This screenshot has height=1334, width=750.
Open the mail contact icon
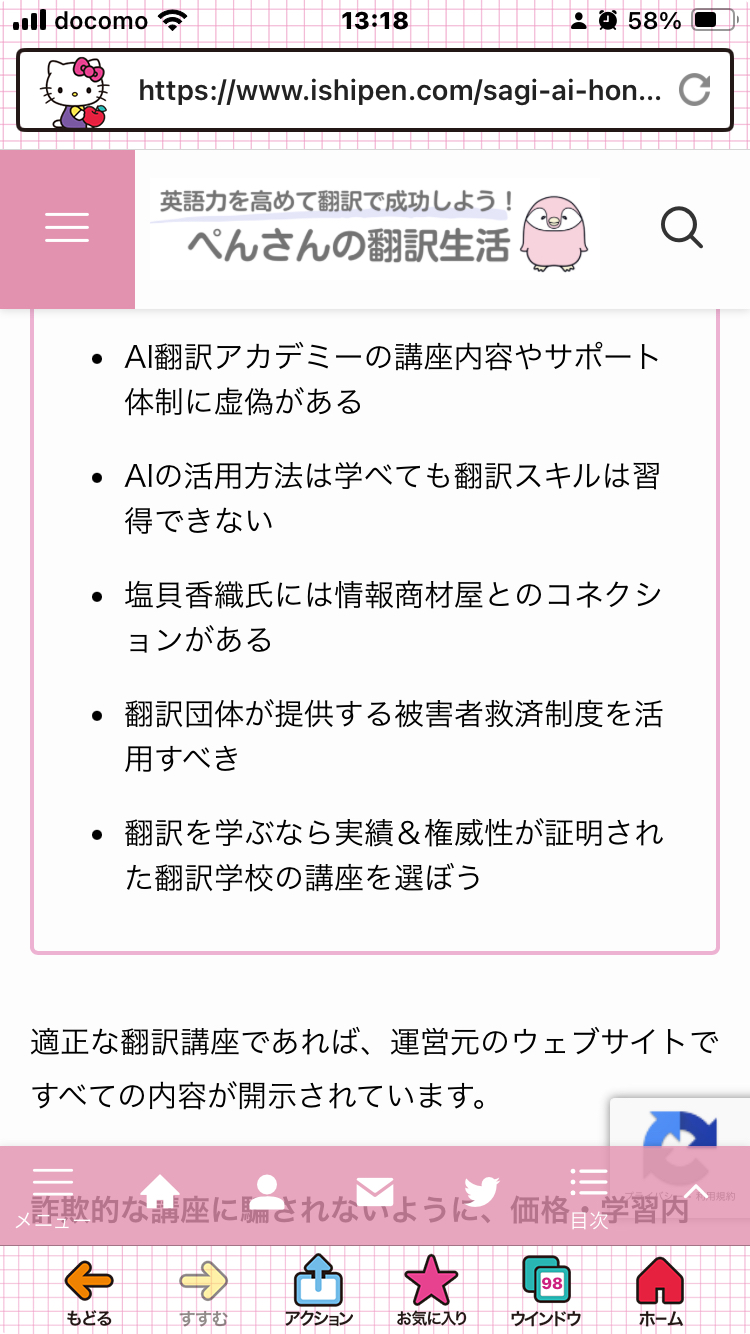pos(374,1191)
